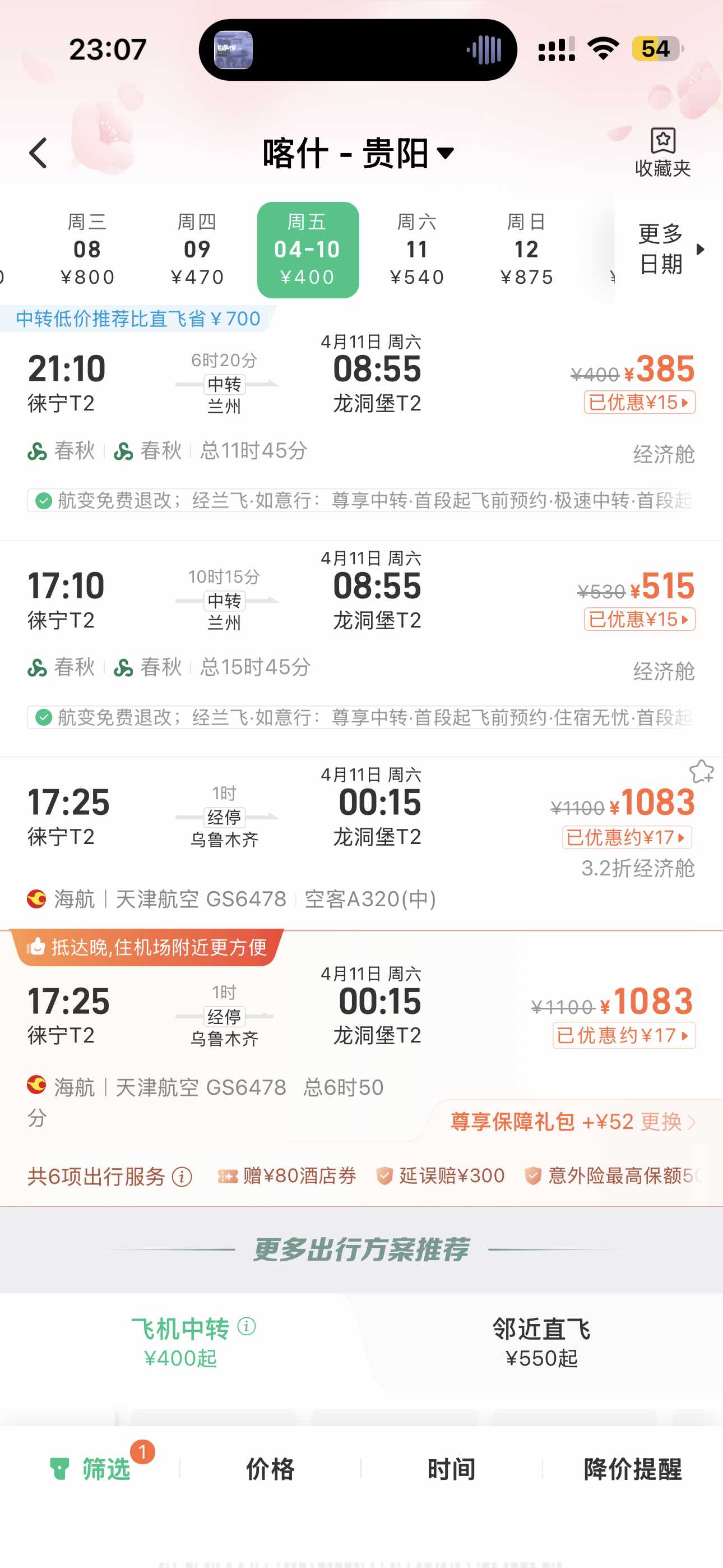Choose Sunday 12 date priced ¥875
This screenshot has width=723, height=1568.
(526, 250)
